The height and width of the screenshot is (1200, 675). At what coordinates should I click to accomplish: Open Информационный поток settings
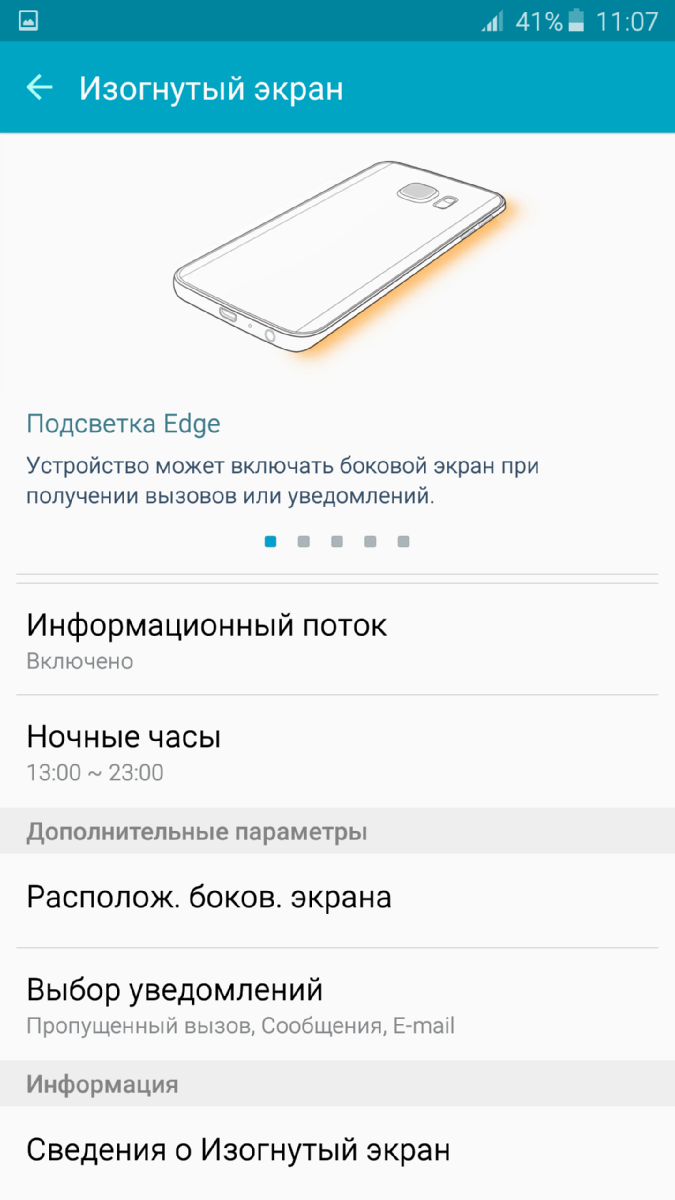coord(337,640)
